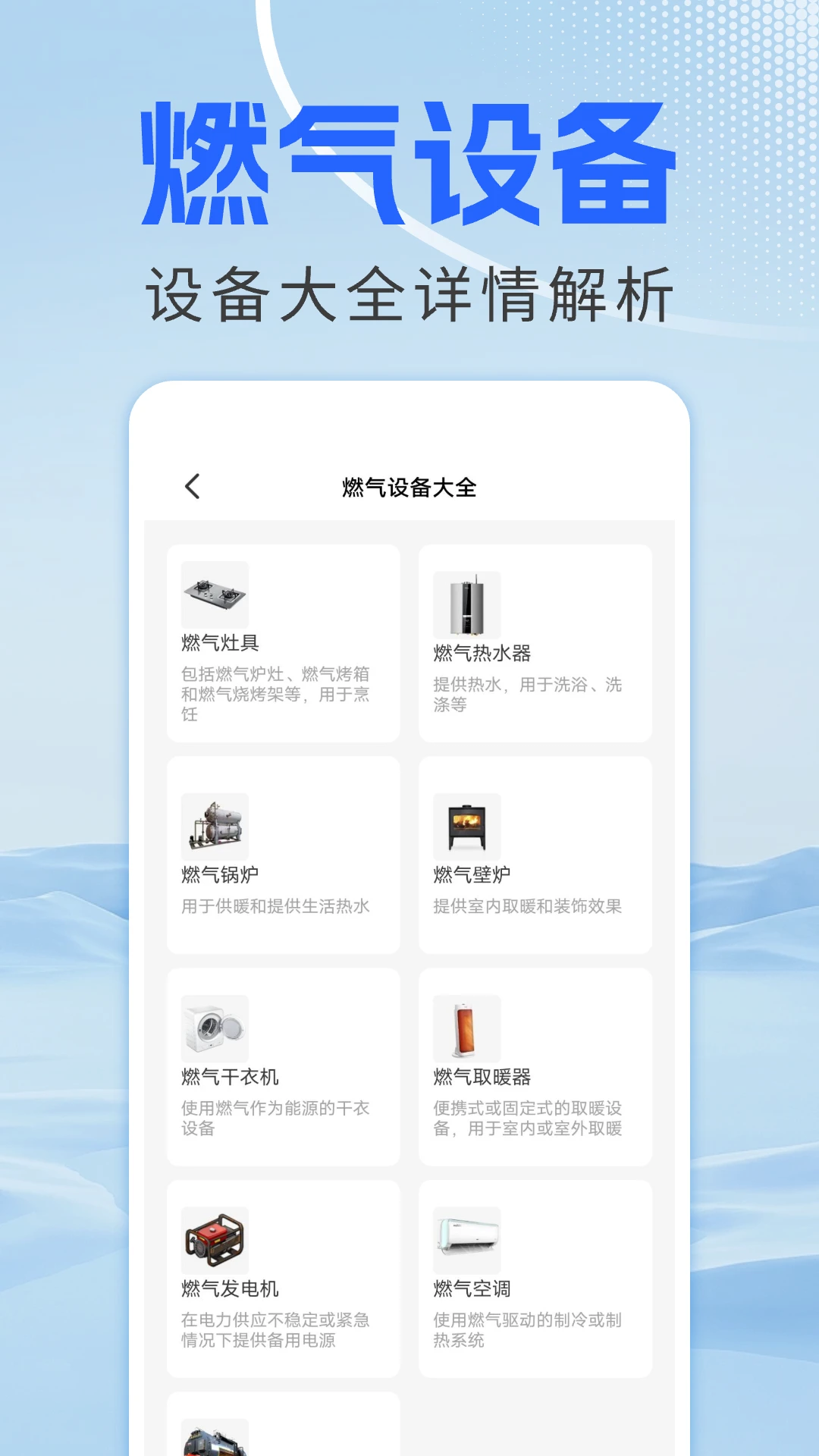819x1456 pixels.
Task: Tap the back arrow on the detail page
Action: click(193, 486)
